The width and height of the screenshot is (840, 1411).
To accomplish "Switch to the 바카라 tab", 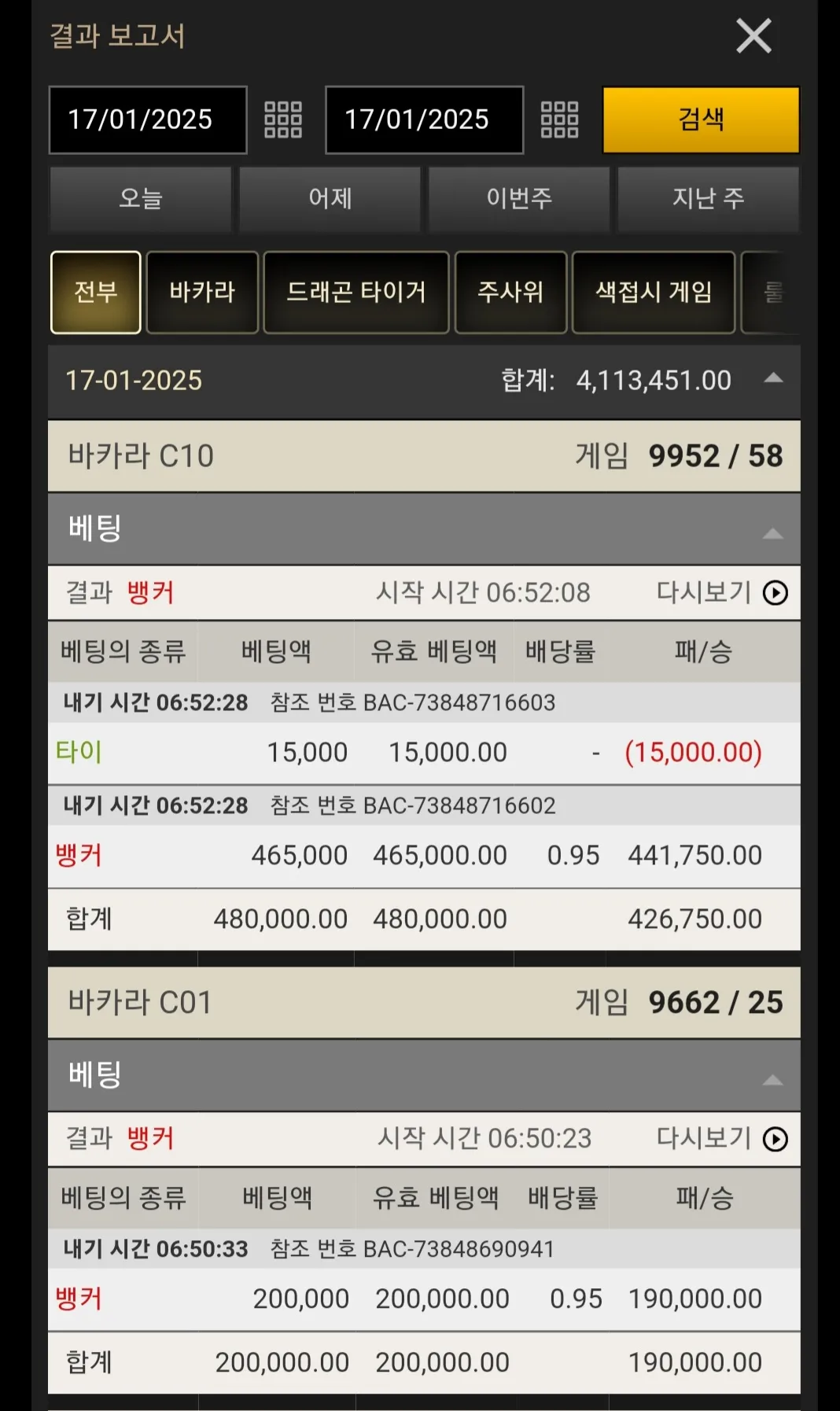I will click(x=202, y=293).
